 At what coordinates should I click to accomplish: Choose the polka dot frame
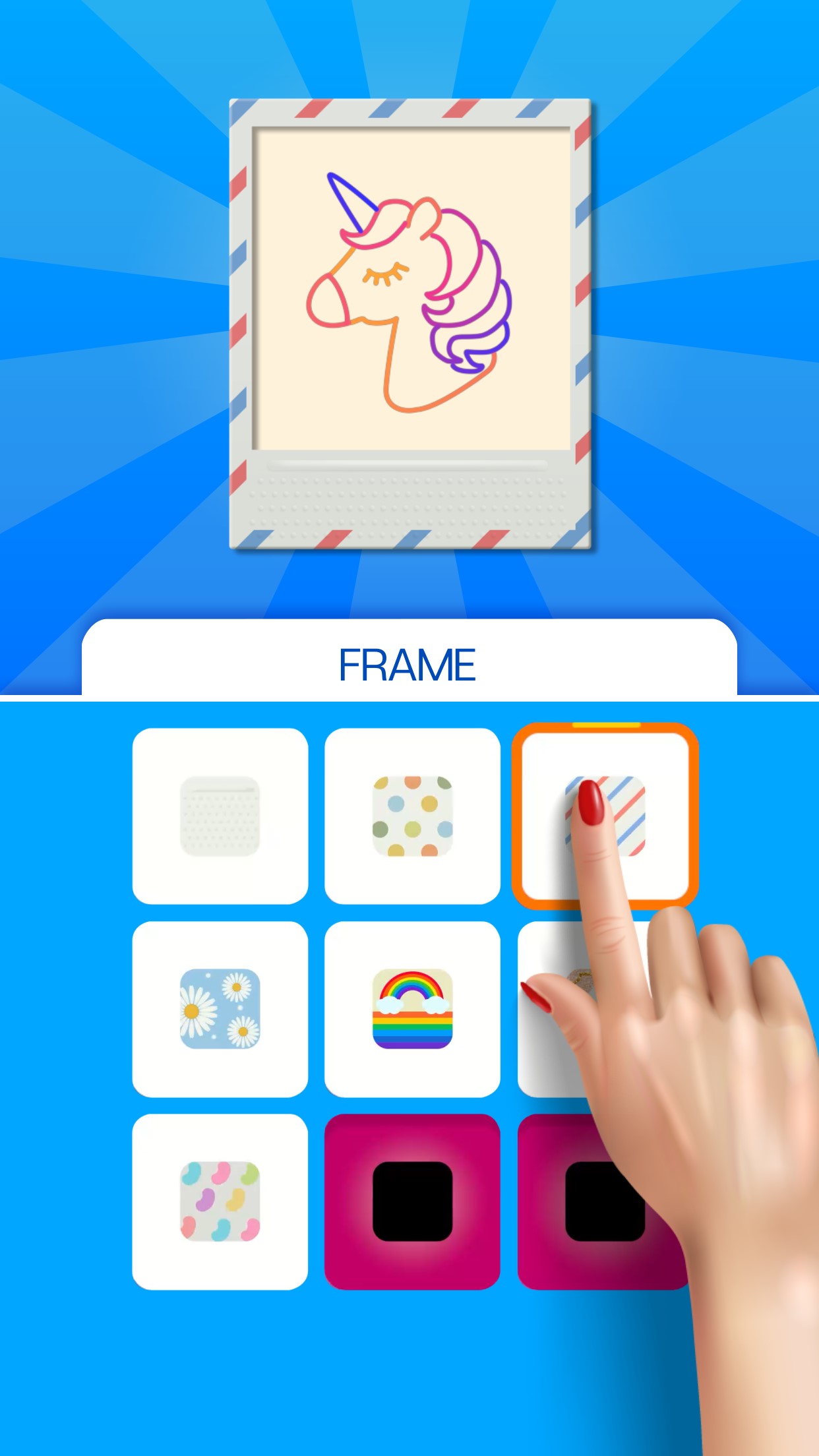(412, 816)
